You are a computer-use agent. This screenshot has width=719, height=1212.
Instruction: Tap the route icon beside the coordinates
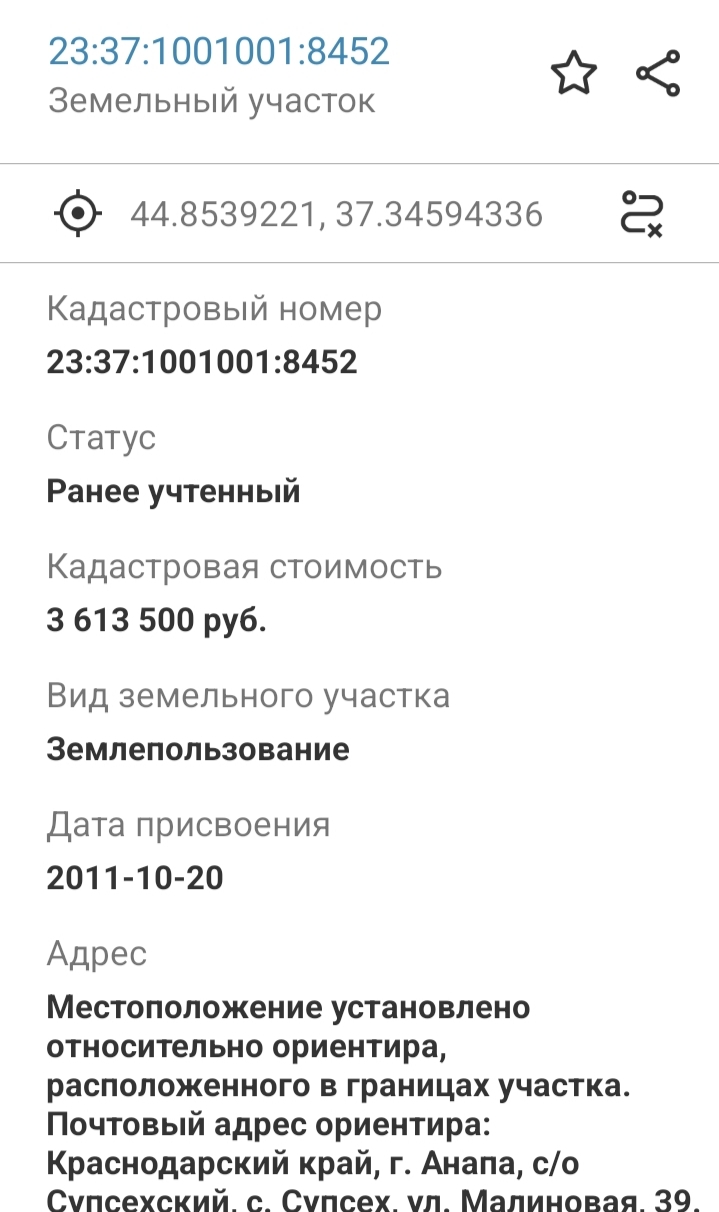tap(642, 213)
